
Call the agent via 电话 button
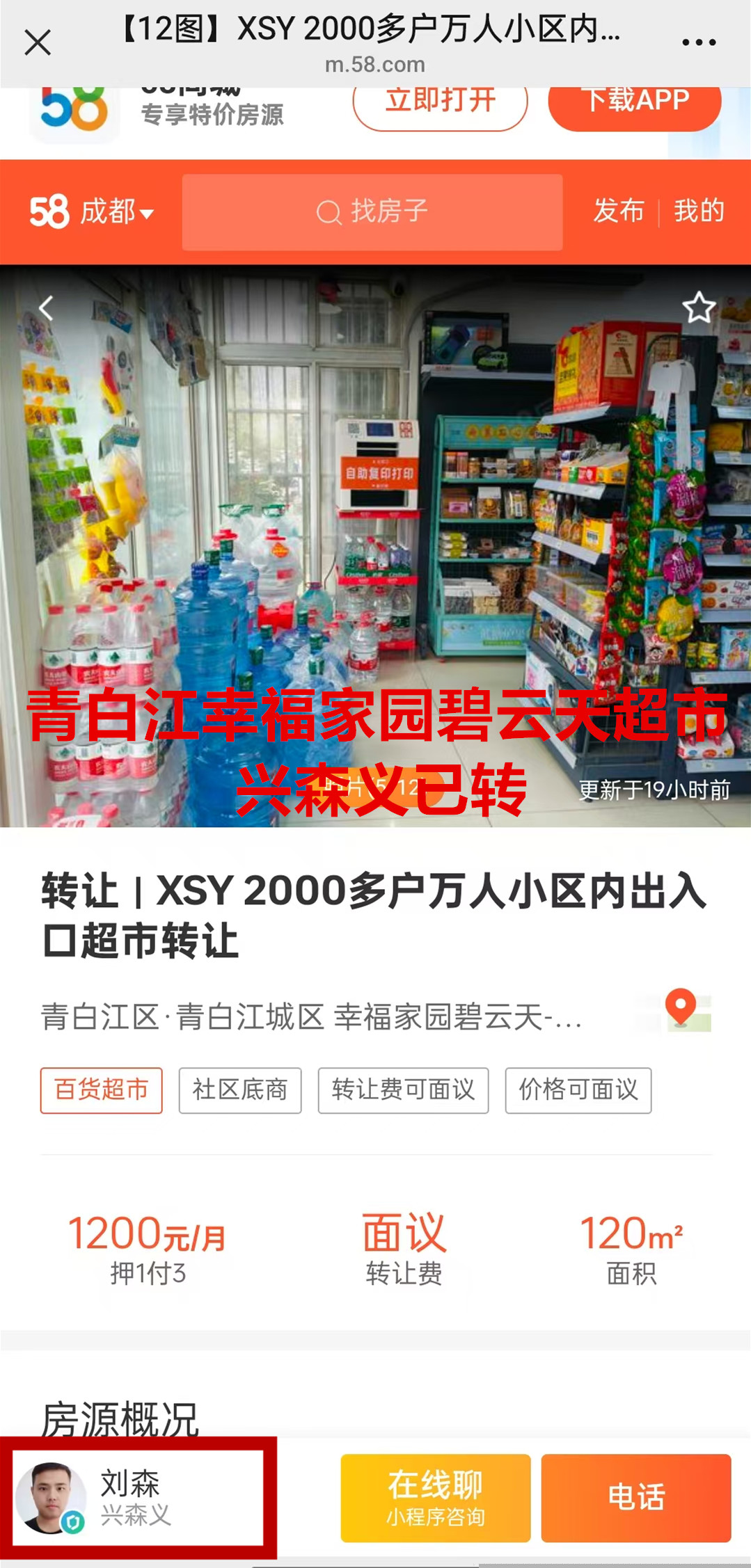coord(635,1498)
